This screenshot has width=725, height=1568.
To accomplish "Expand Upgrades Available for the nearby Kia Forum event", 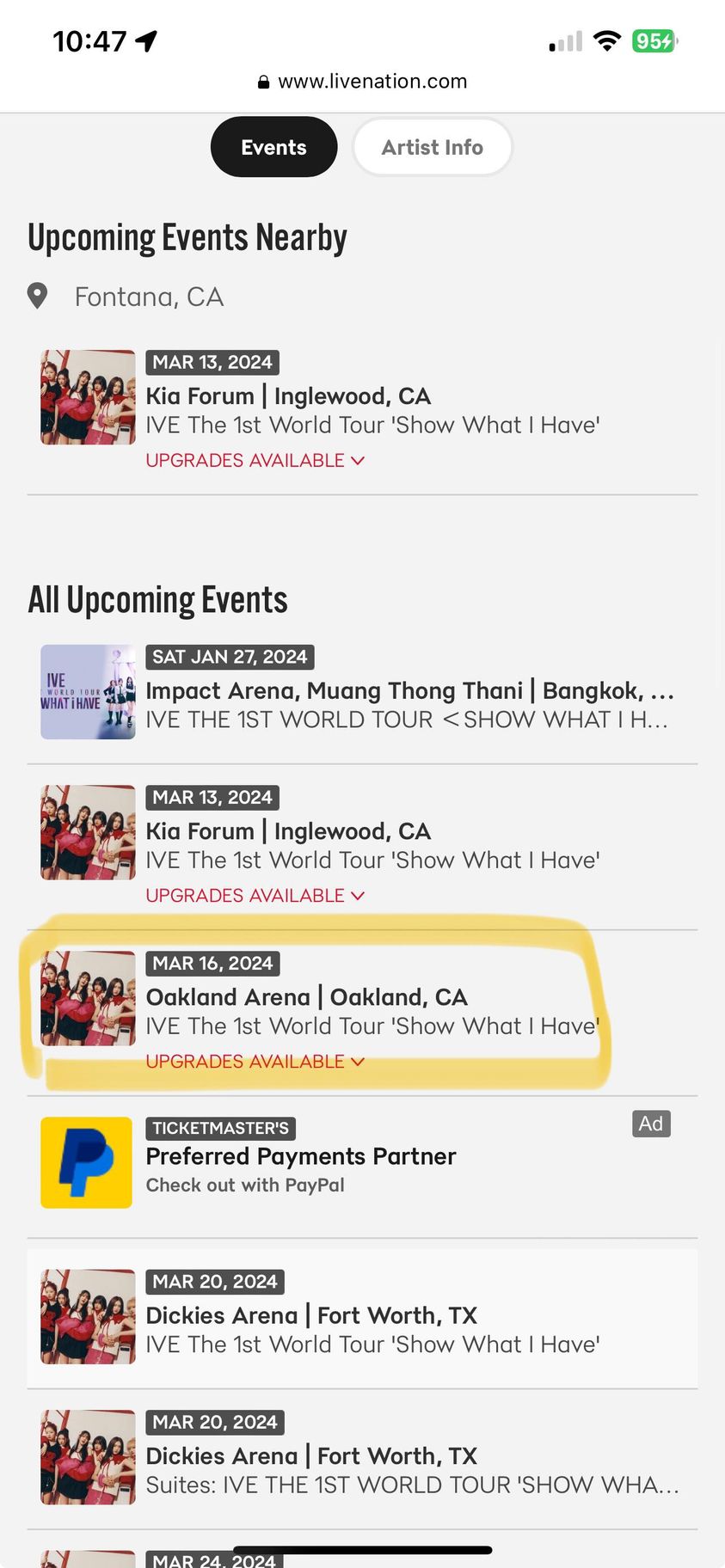I will 255,461.
